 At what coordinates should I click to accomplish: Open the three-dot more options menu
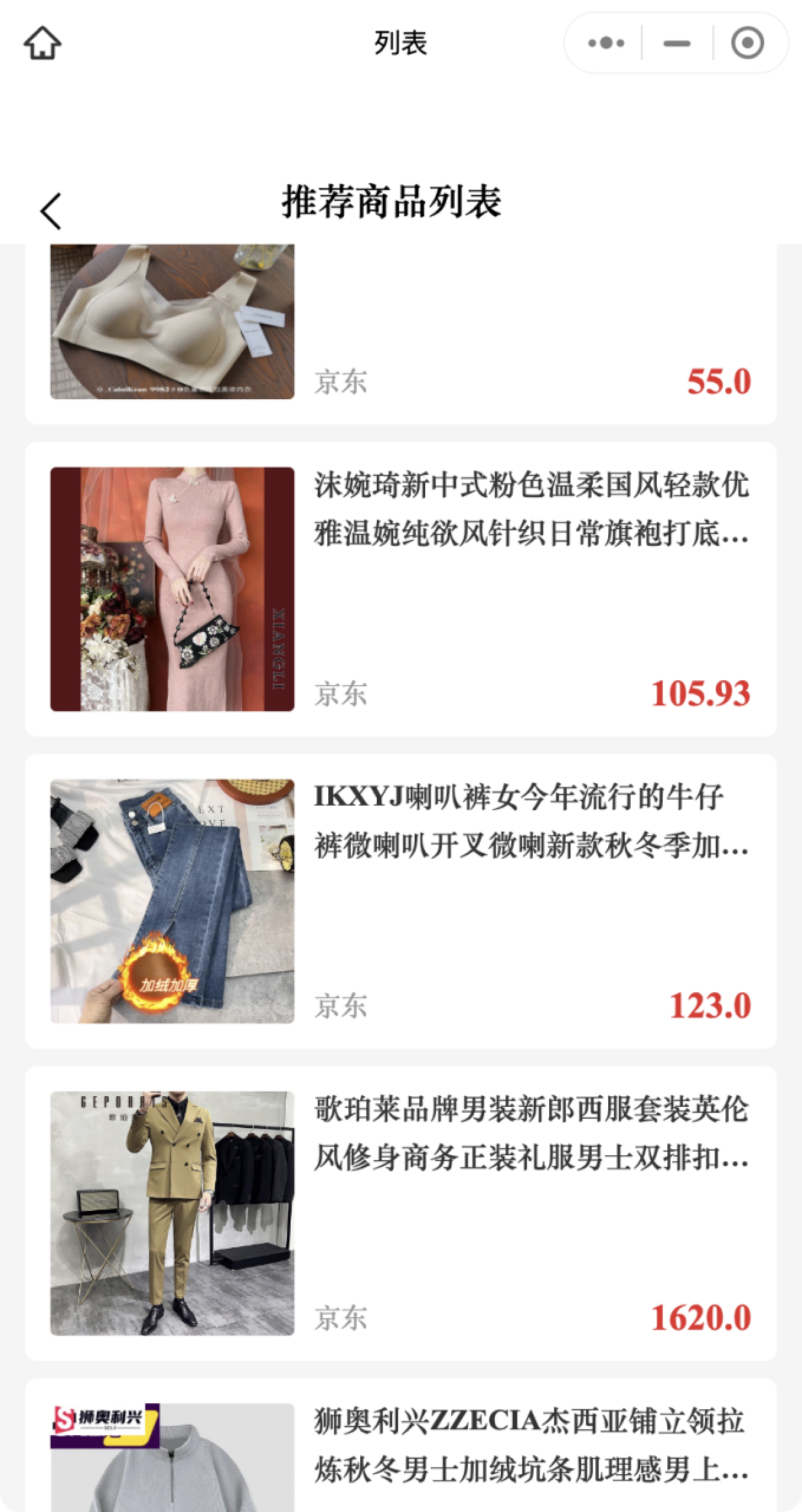point(606,43)
